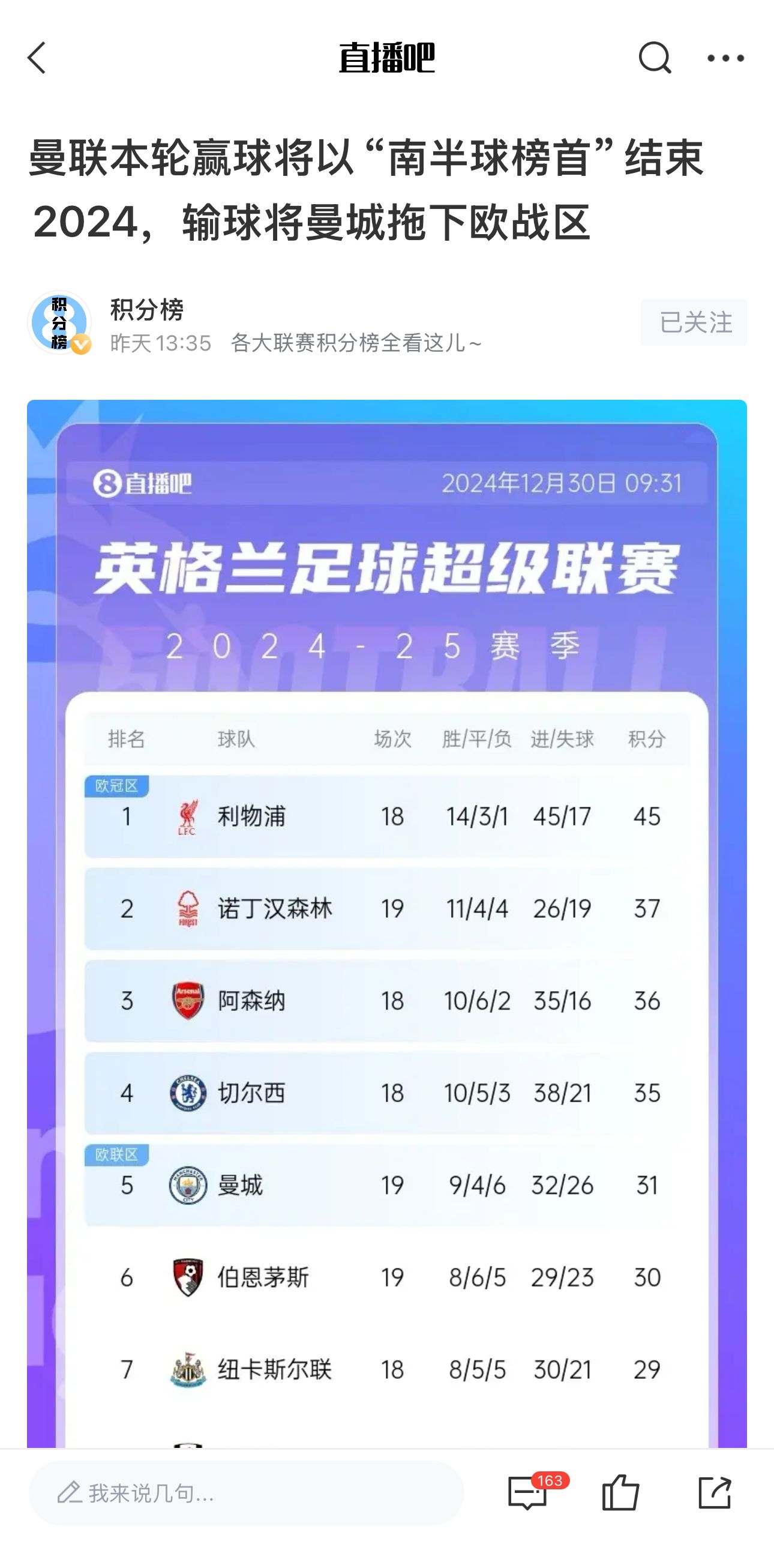Like this article with thumbs-up
The height and width of the screenshot is (1568, 774).
tap(620, 1493)
